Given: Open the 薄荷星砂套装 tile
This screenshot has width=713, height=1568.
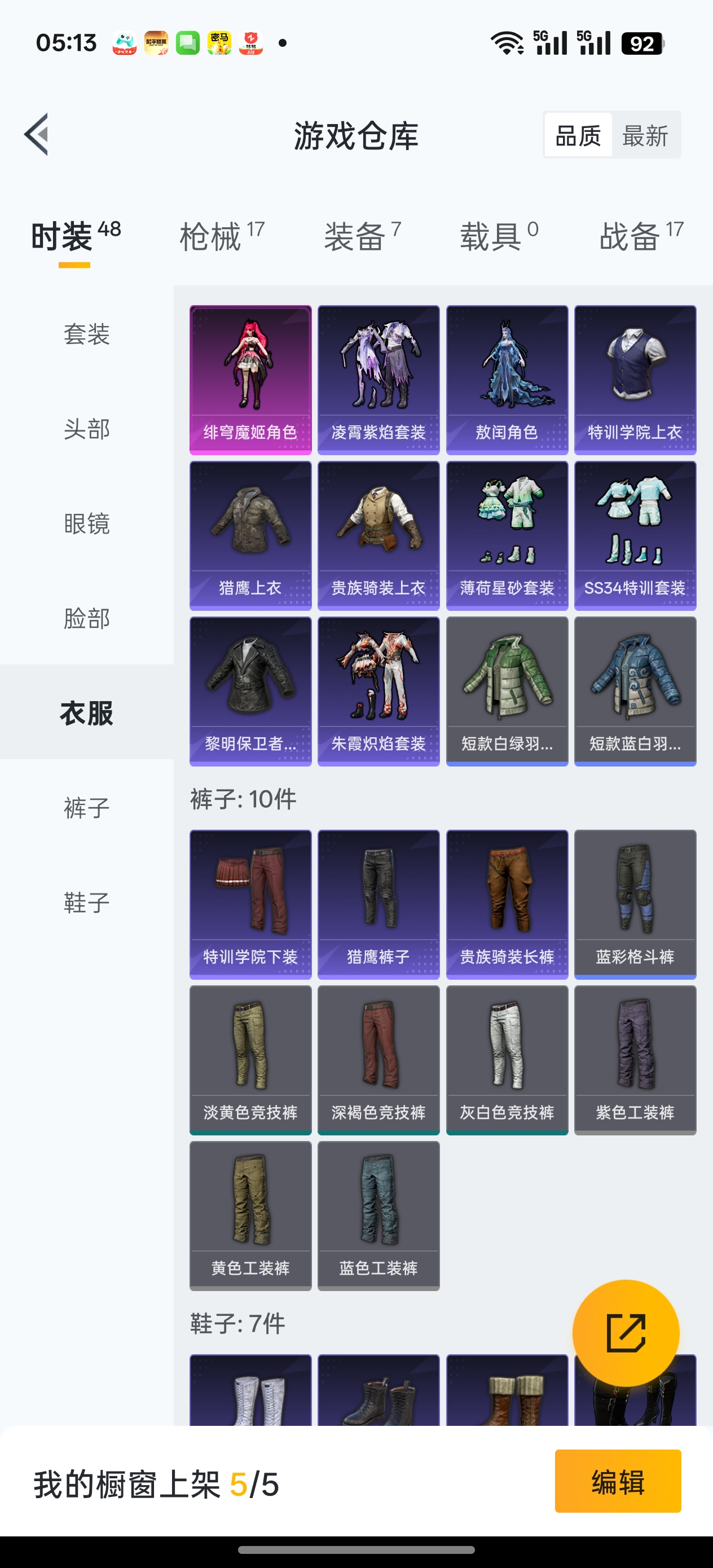Looking at the screenshot, I should coord(507,536).
